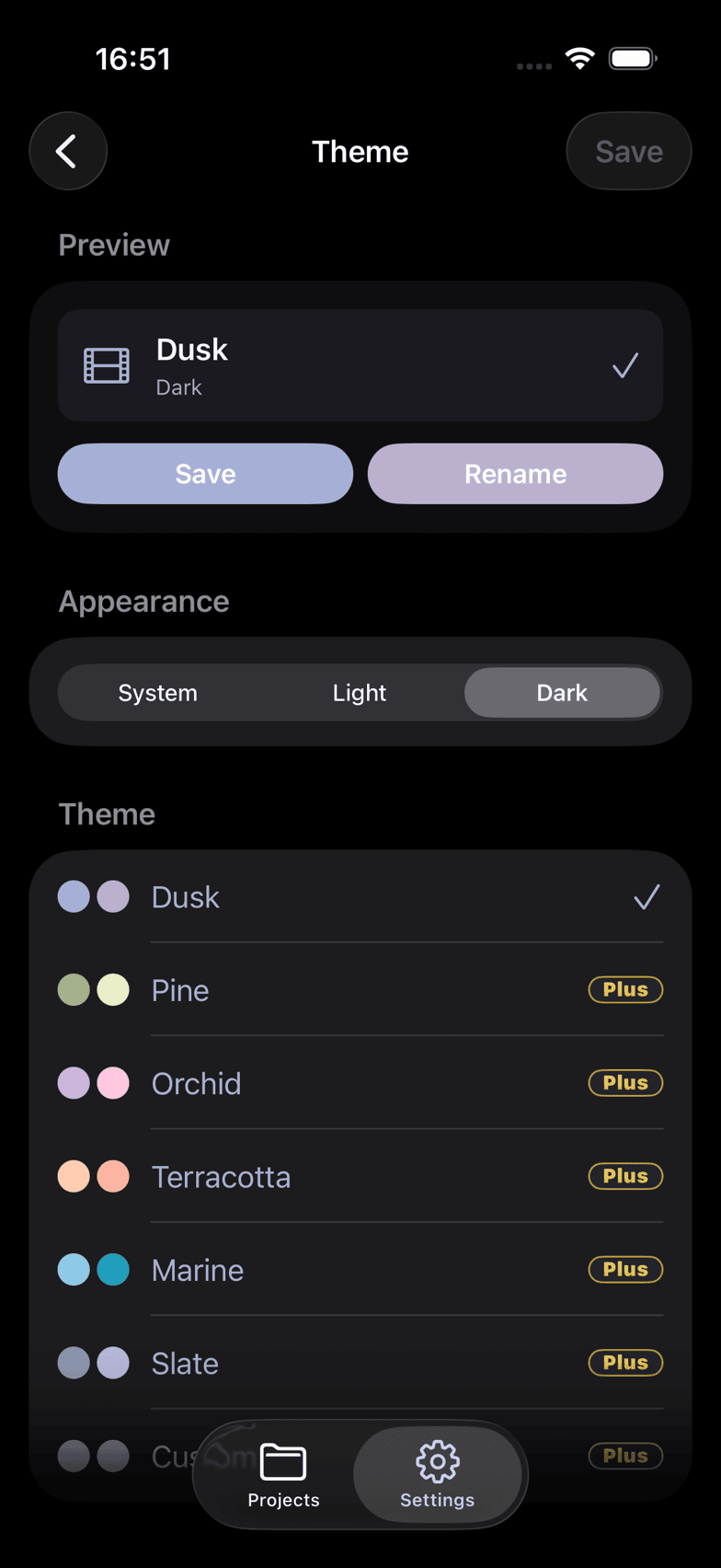Tap the Rename button in Preview
The image size is (721, 1568).
click(515, 474)
